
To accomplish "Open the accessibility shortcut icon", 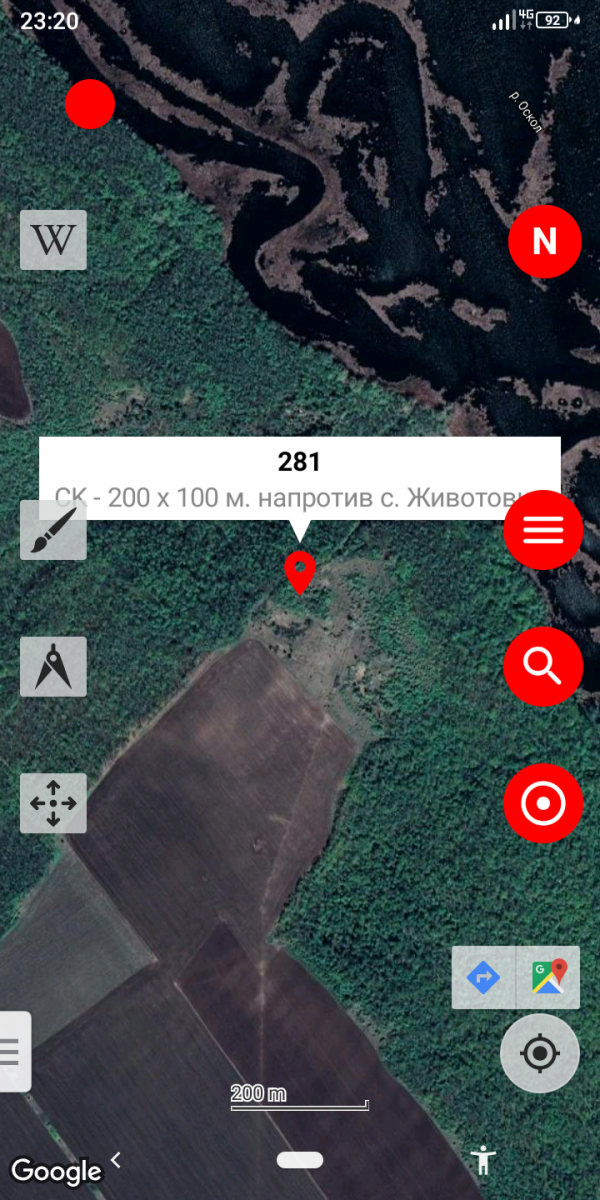I will point(484,1160).
